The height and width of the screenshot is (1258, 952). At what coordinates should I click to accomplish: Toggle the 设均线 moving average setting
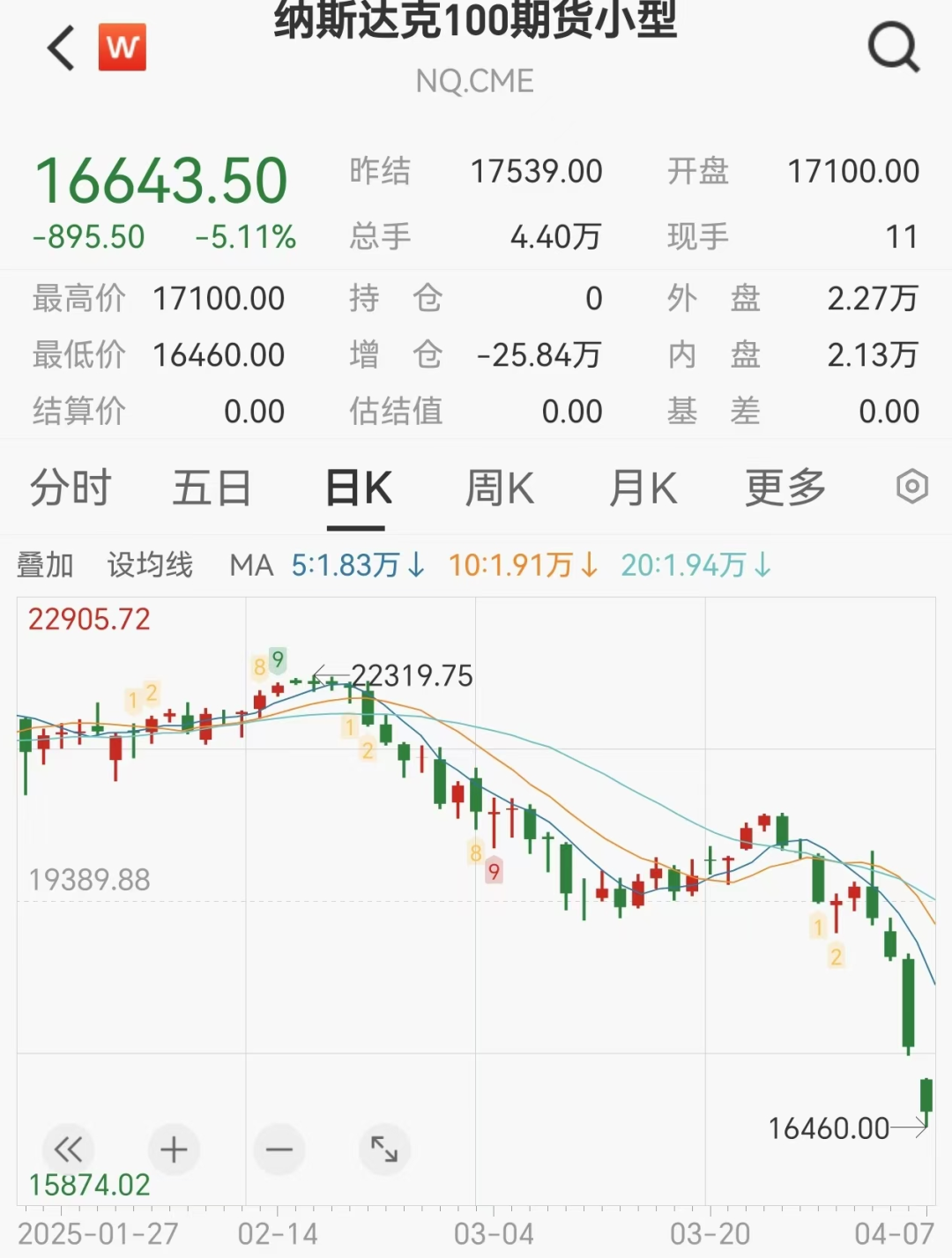pos(152,565)
